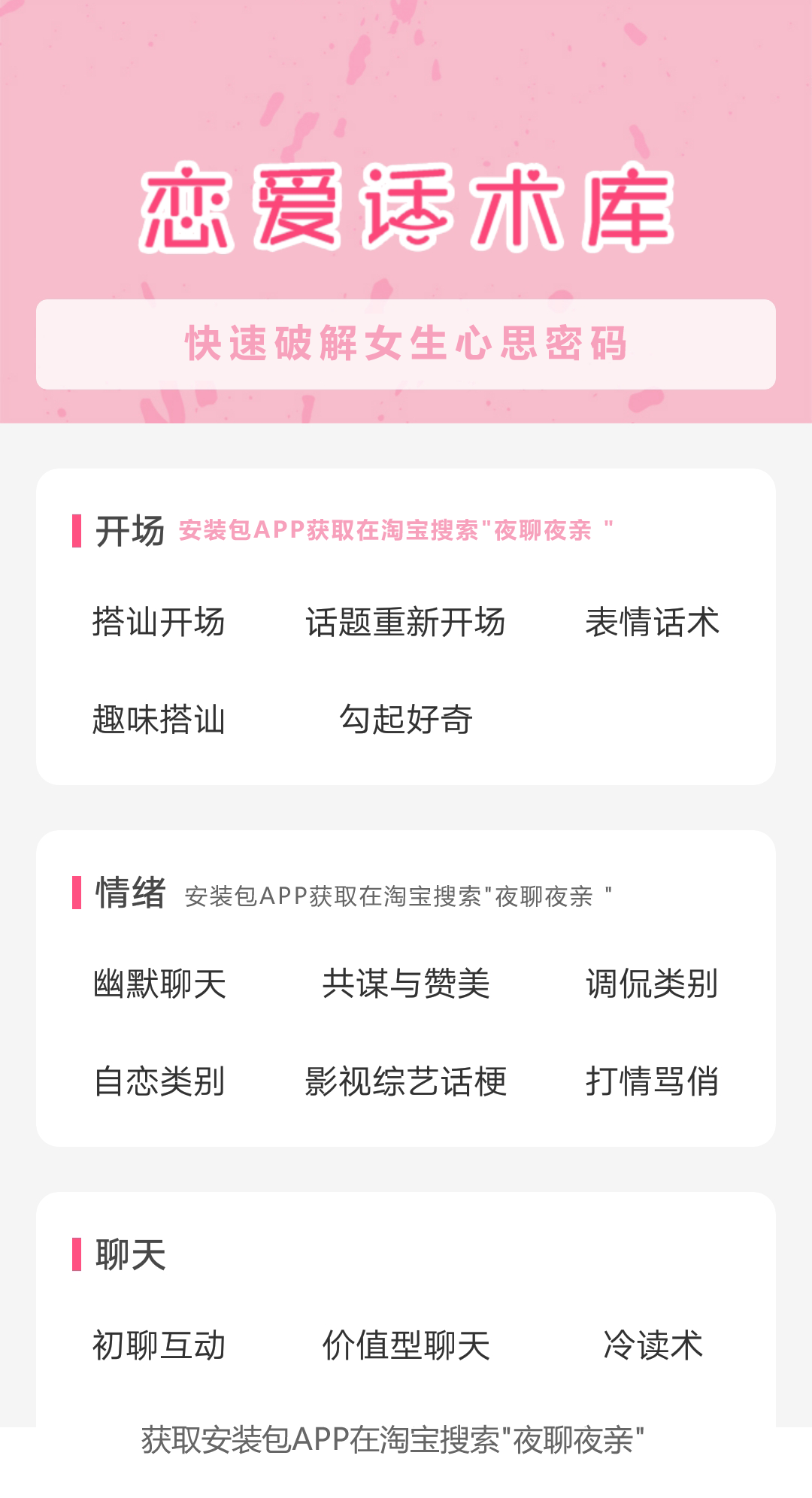The image size is (812, 1498).
Task: Open 打情骂俏 category
Action: coord(652,1081)
